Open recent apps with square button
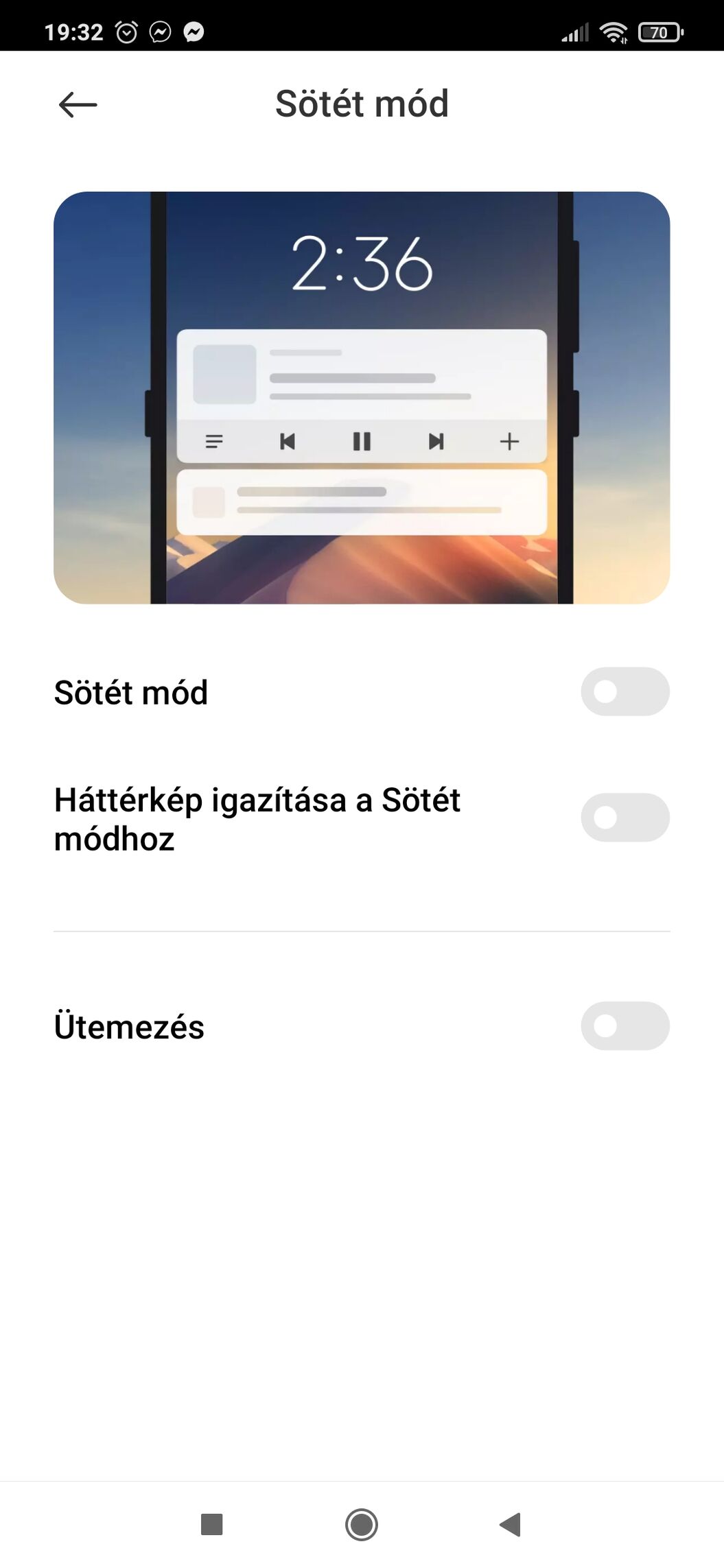This screenshot has height=1568, width=724. 211,1524
